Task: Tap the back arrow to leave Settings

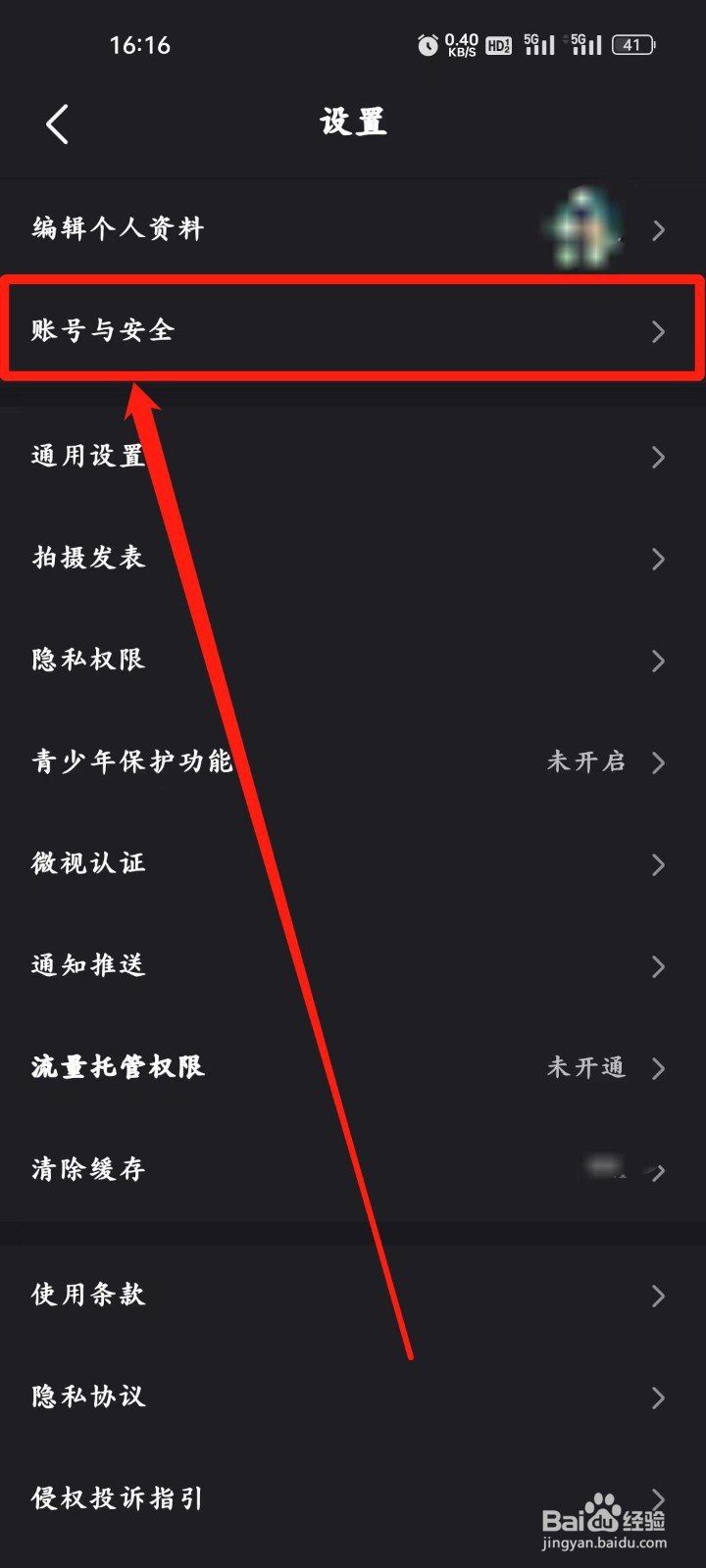Action: click(56, 123)
